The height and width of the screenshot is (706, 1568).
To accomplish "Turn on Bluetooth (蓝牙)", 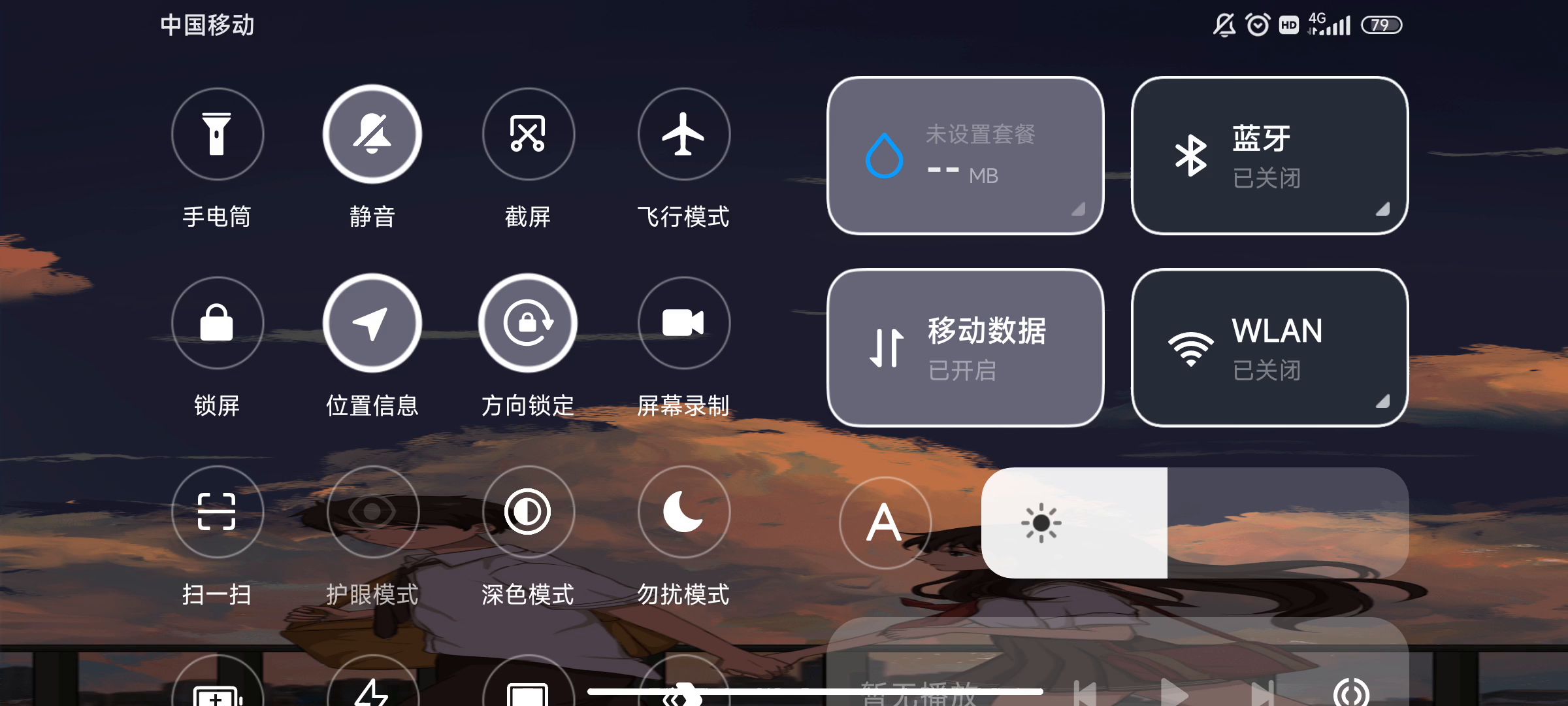I will [1269, 156].
